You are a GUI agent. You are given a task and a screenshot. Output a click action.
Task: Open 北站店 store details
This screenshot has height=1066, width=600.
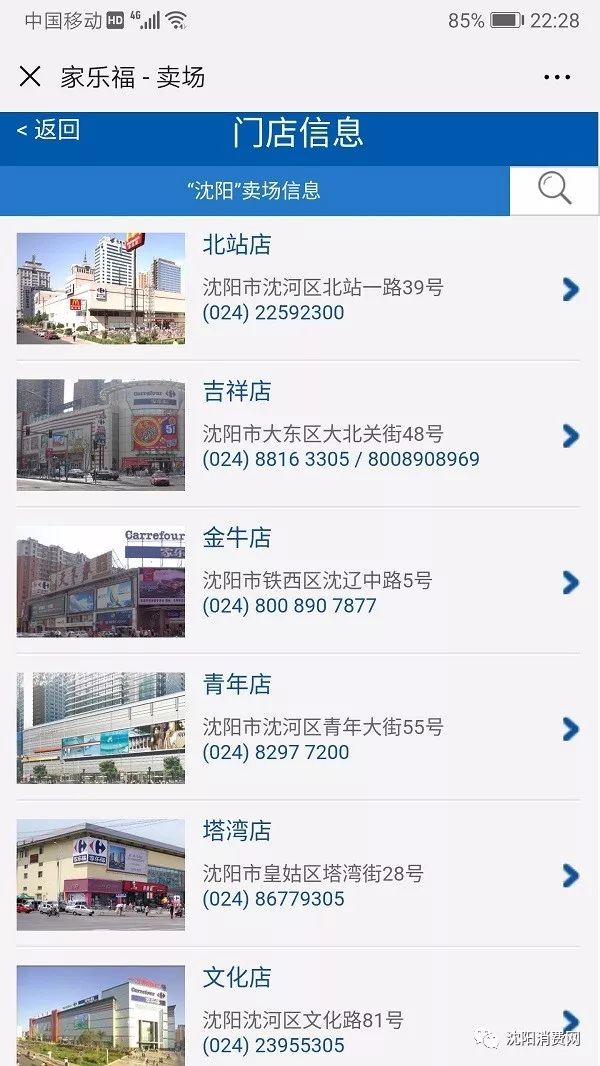(x=300, y=288)
